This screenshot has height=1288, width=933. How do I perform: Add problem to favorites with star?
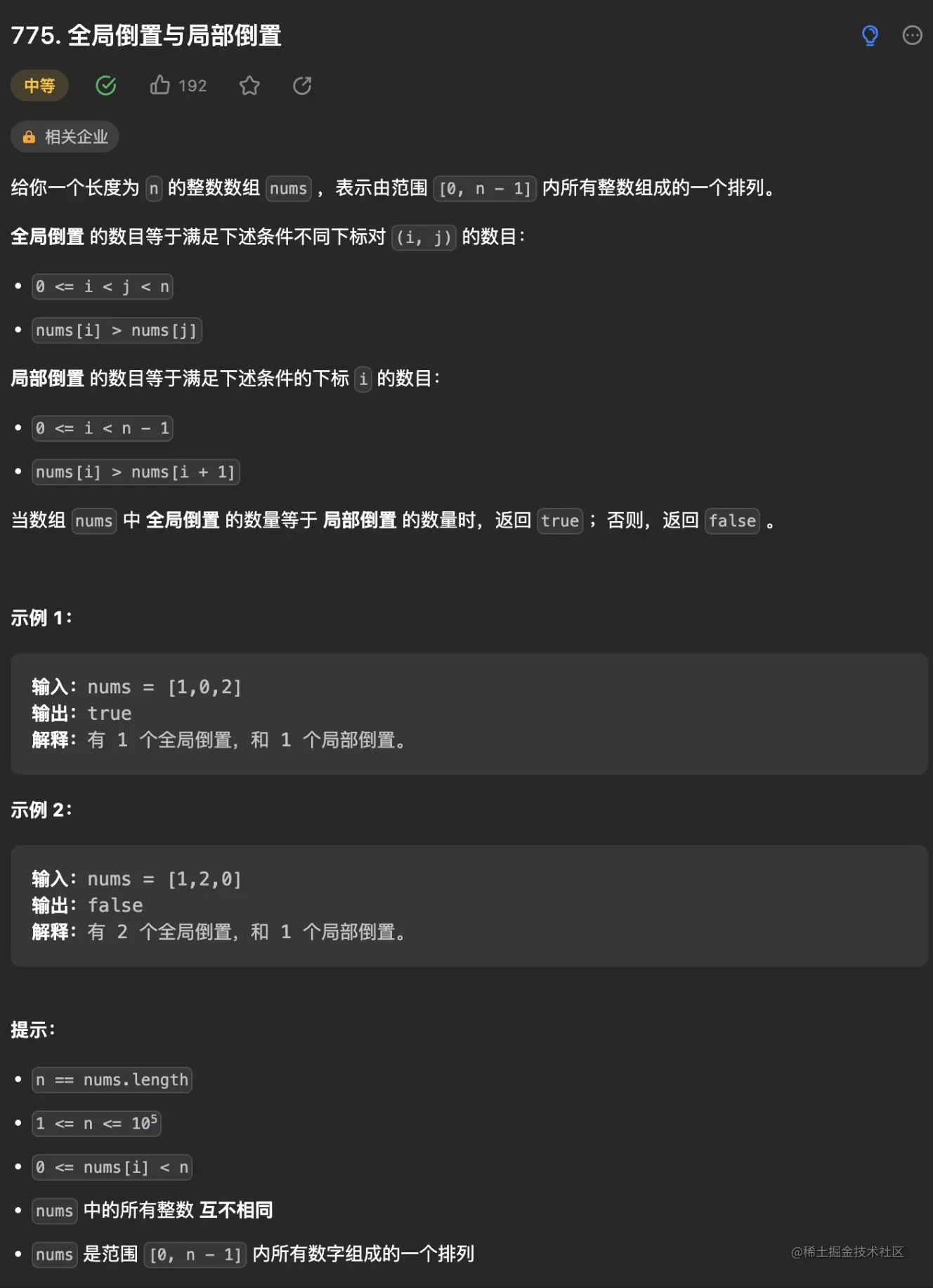249,86
